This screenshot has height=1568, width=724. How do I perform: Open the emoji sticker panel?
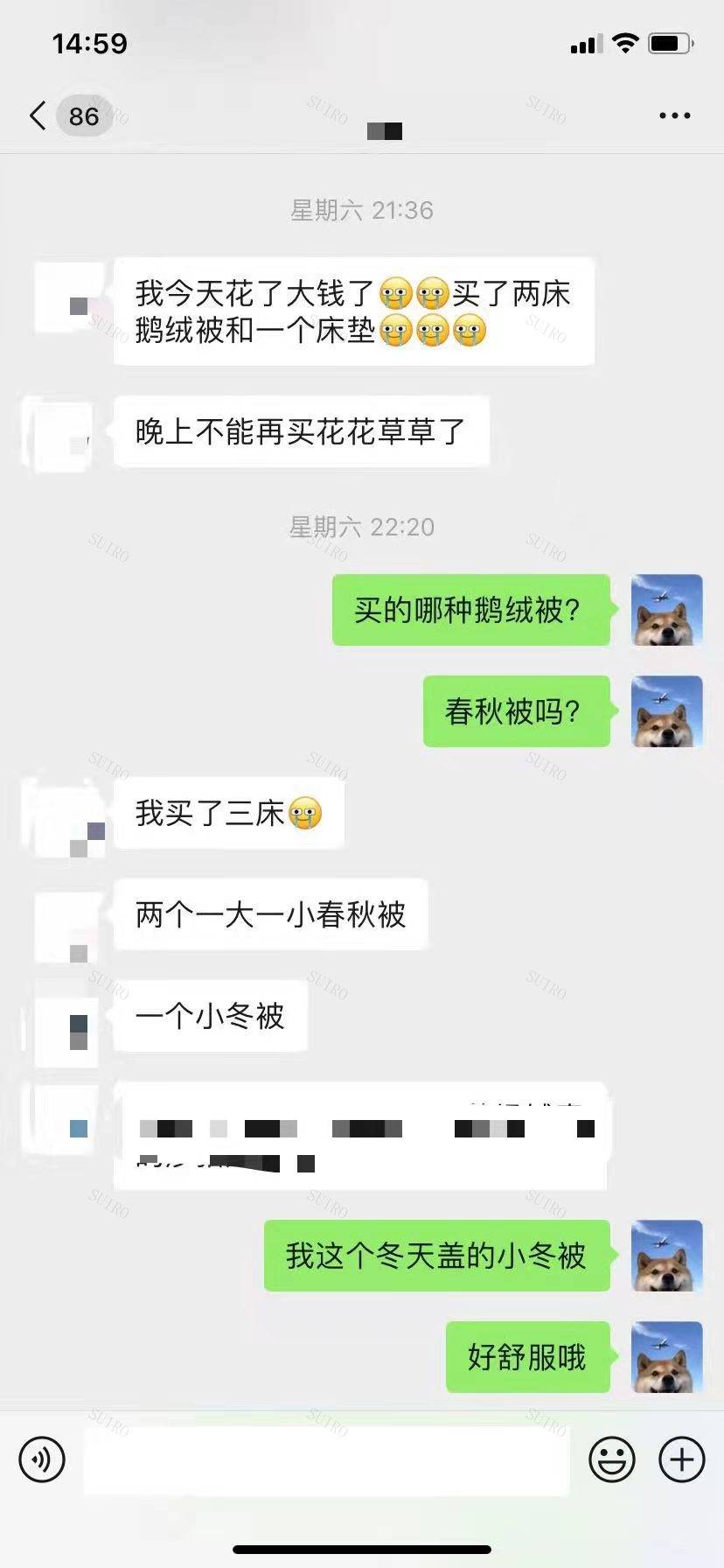click(611, 1459)
